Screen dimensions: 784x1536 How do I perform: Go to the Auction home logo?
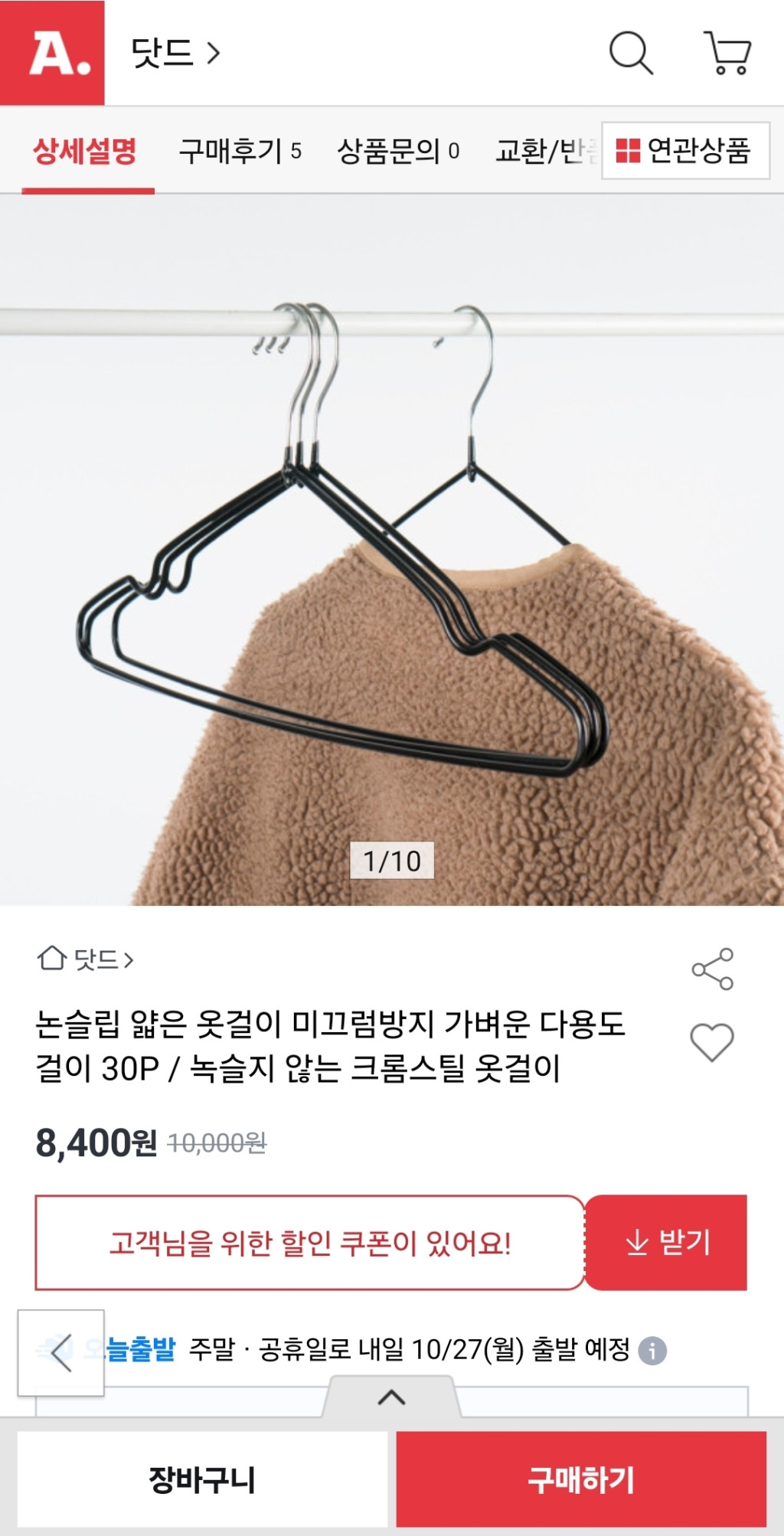(52, 53)
